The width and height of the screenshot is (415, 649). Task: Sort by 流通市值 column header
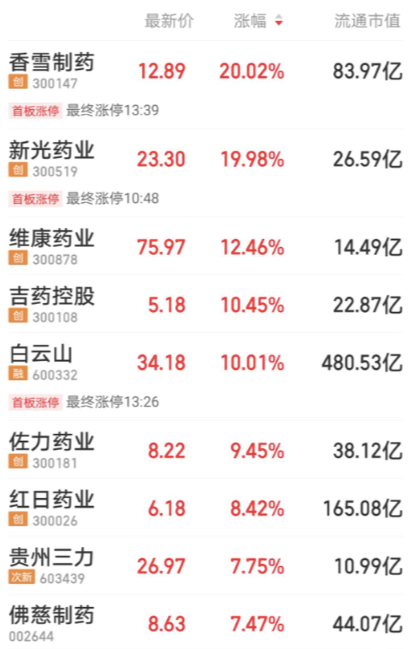pyautogui.click(x=367, y=21)
